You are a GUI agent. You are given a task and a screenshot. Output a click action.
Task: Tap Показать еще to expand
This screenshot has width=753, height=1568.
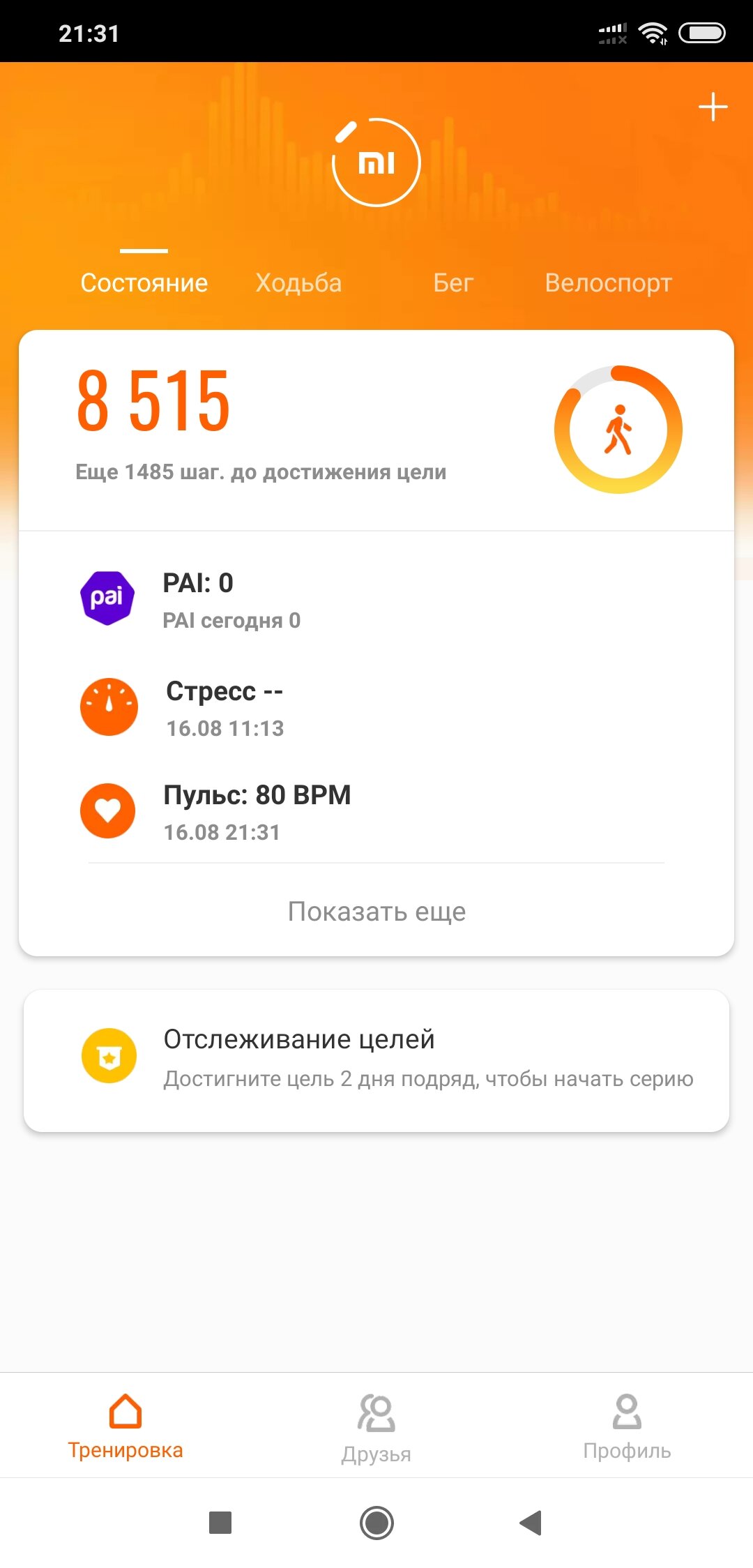pos(376,911)
